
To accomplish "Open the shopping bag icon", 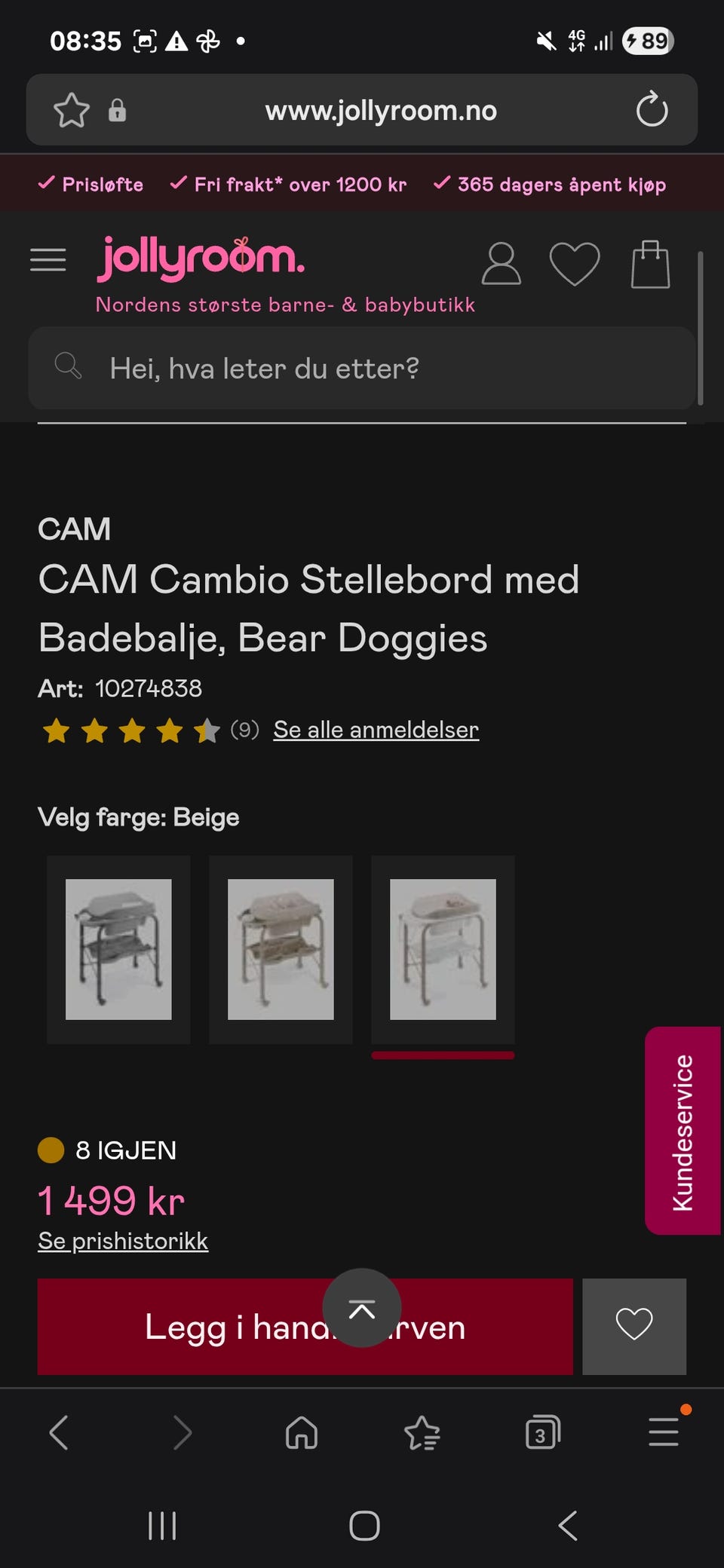I will 650,264.
